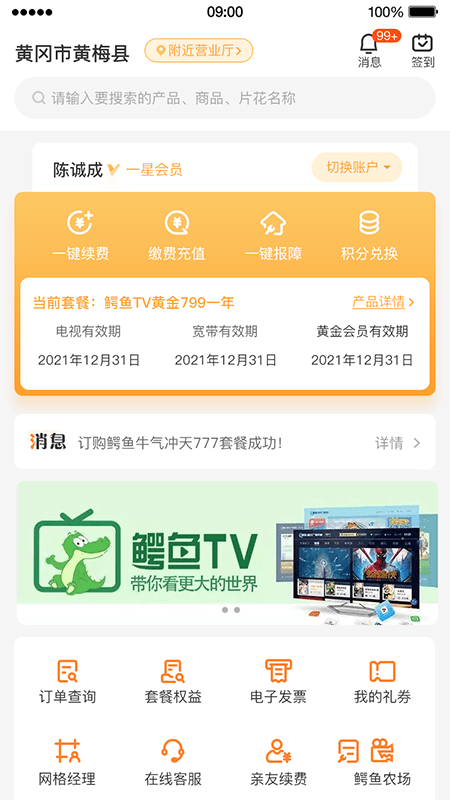Tap 一键报障 fault report
The width and height of the screenshot is (450, 800).
[273, 235]
